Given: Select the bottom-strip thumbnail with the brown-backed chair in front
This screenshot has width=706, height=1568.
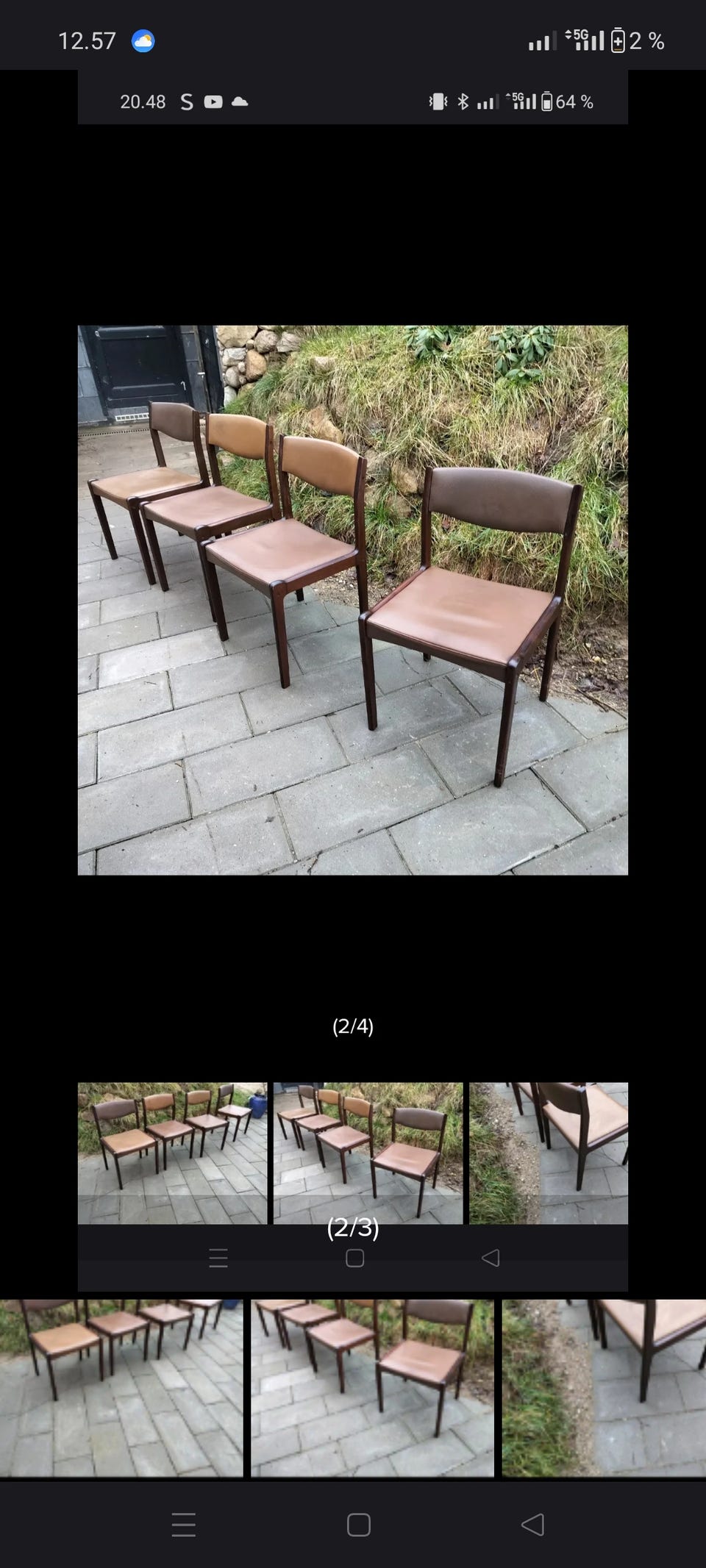Looking at the screenshot, I should pos(372,1388).
